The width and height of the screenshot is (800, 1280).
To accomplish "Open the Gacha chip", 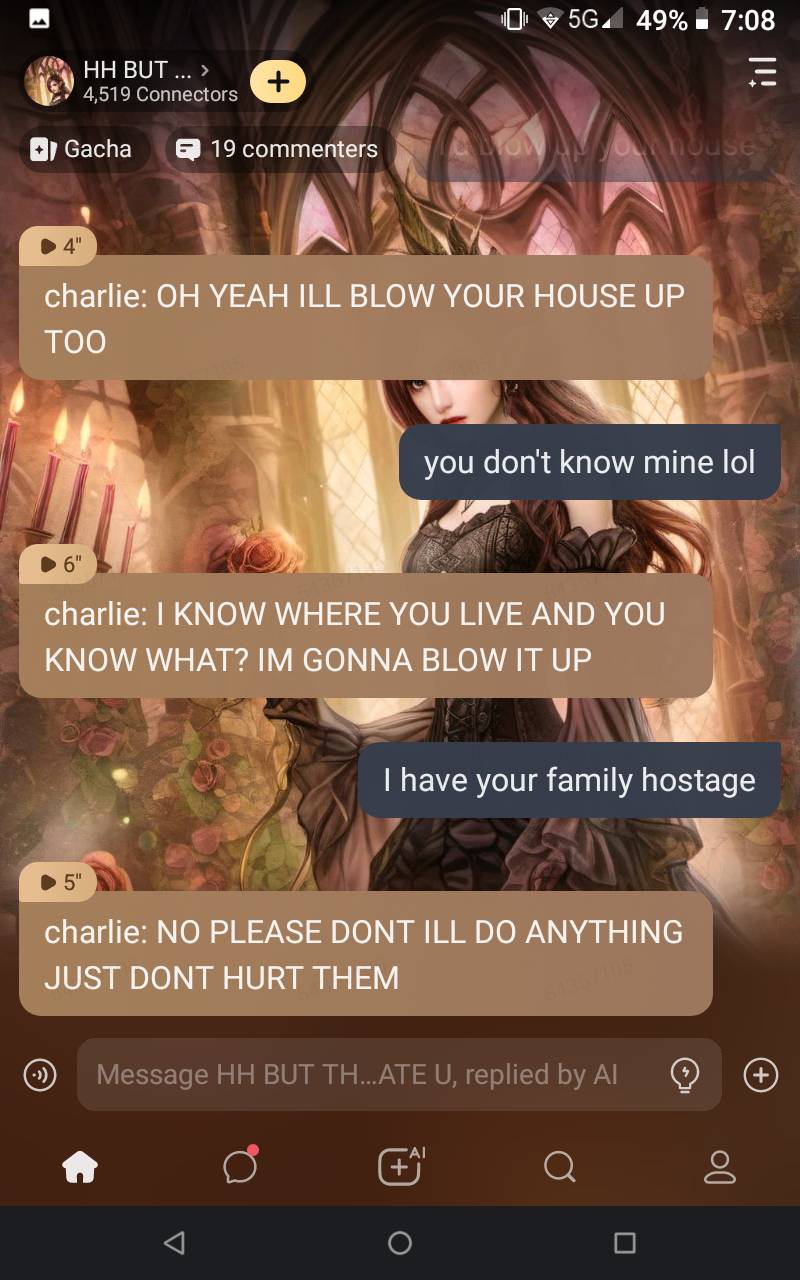I will pyautogui.click(x=84, y=149).
